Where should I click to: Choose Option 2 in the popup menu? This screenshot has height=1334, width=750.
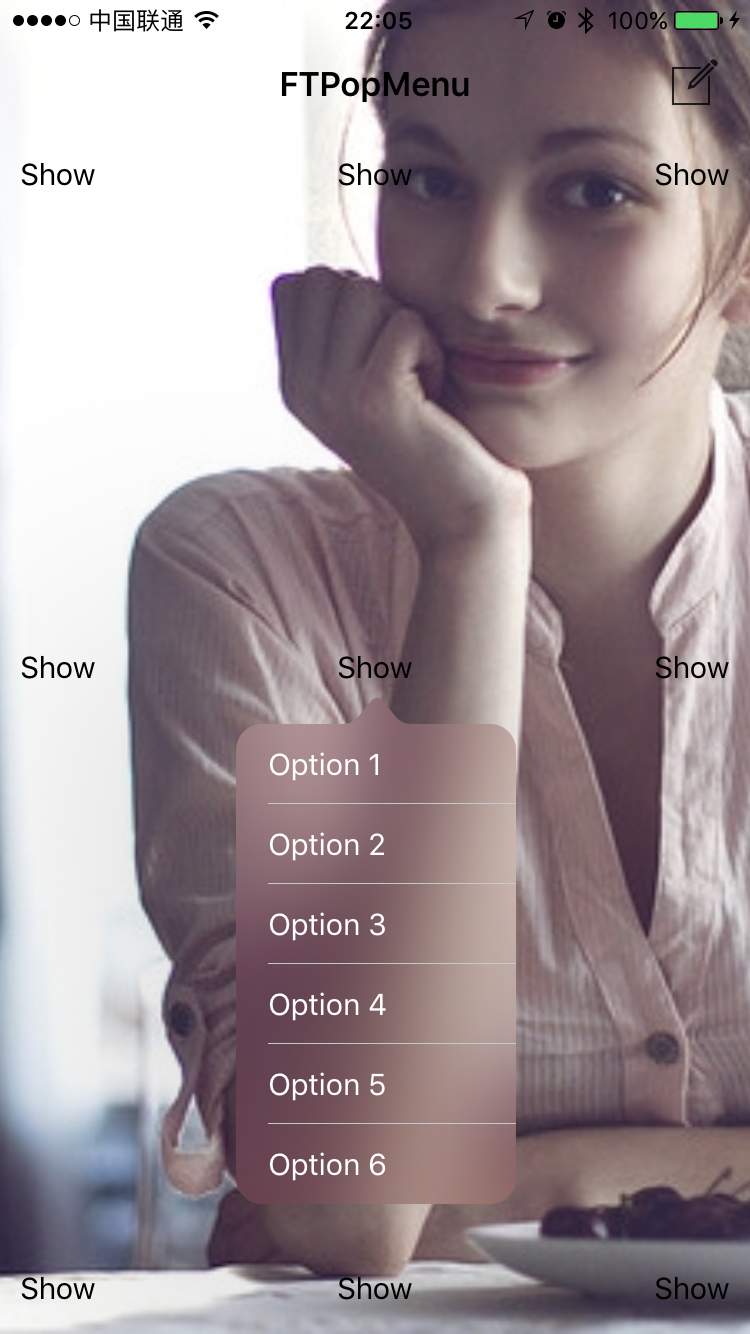click(x=375, y=845)
